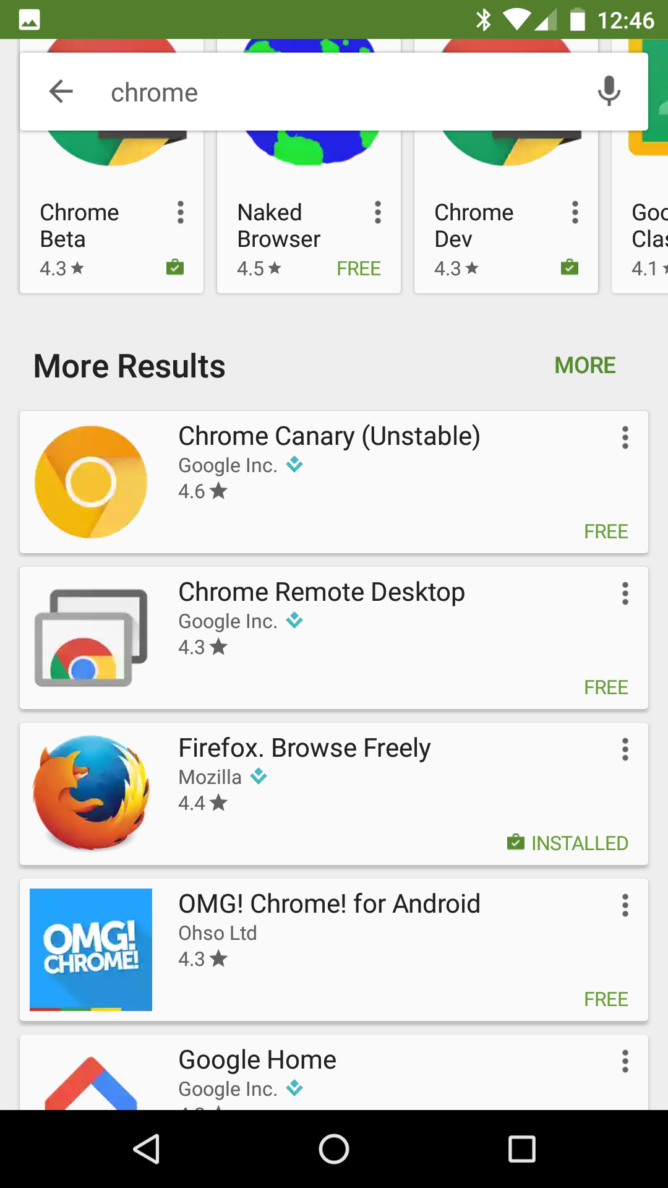
Task: Open Firefox. Browse Freely listing
Action: [x=329, y=794]
